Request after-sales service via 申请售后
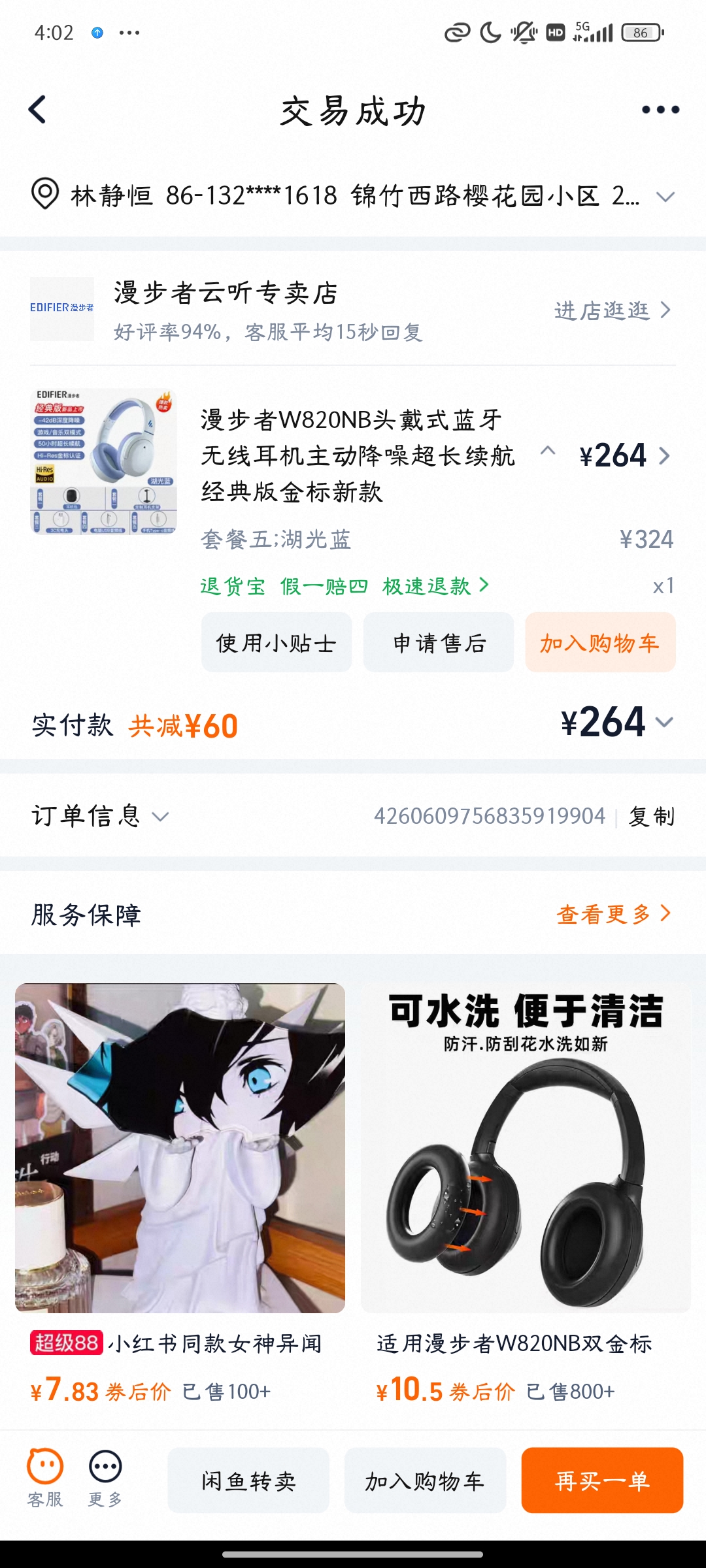Screen dimensions: 706x1568 click(x=439, y=643)
